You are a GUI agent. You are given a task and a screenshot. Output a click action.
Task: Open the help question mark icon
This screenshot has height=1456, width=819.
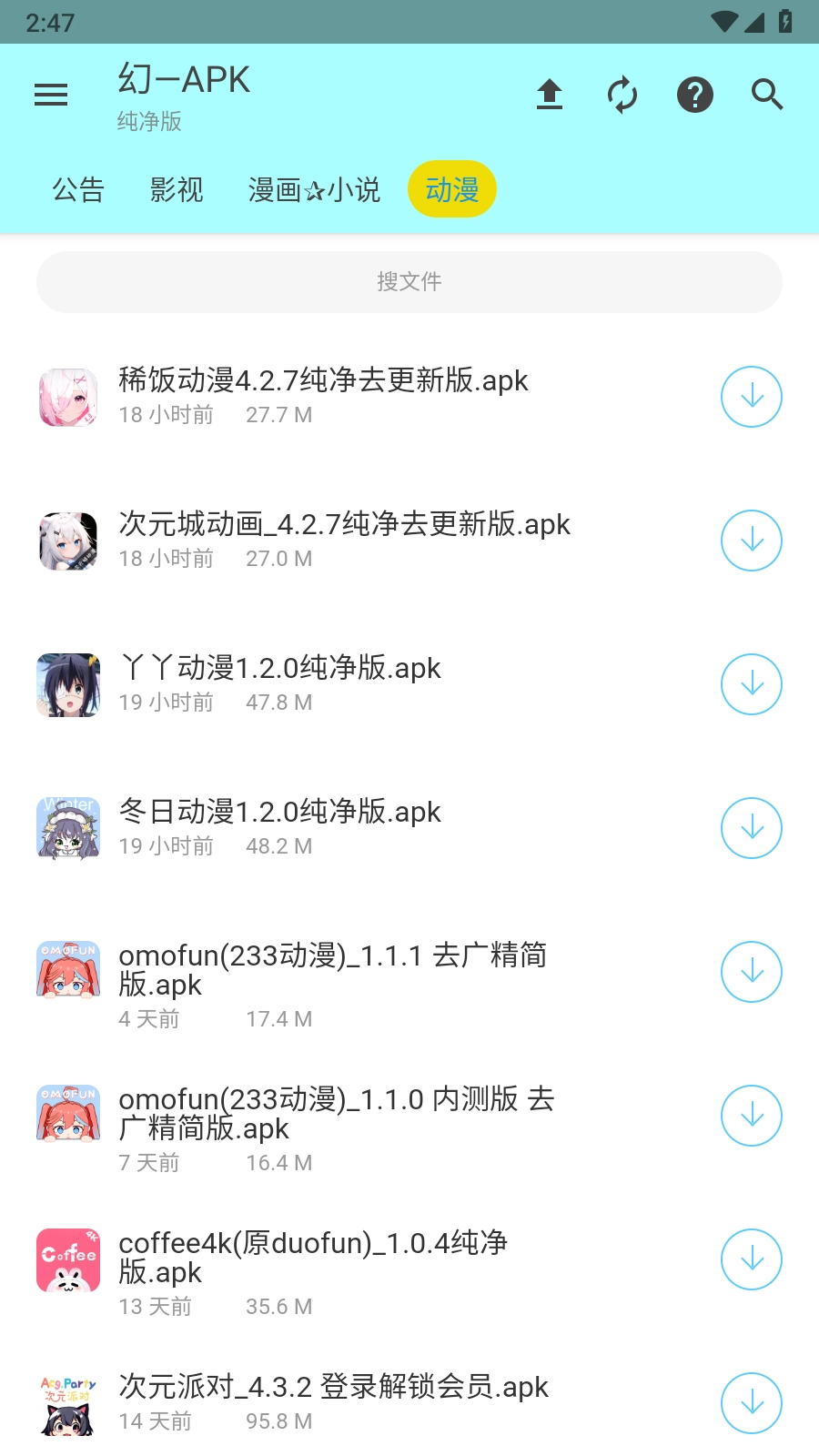tap(695, 95)
